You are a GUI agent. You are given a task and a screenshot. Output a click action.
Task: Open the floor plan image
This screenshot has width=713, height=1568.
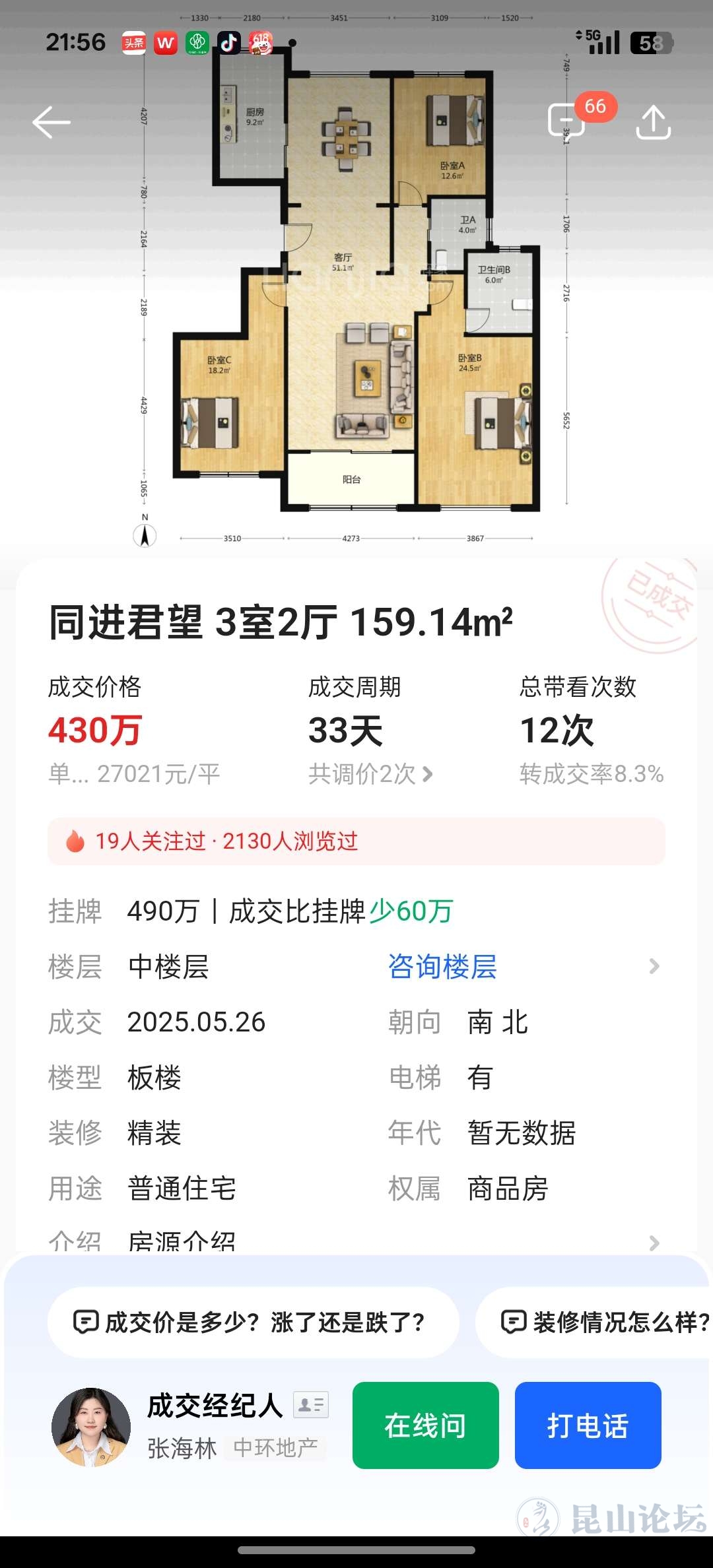356,297
